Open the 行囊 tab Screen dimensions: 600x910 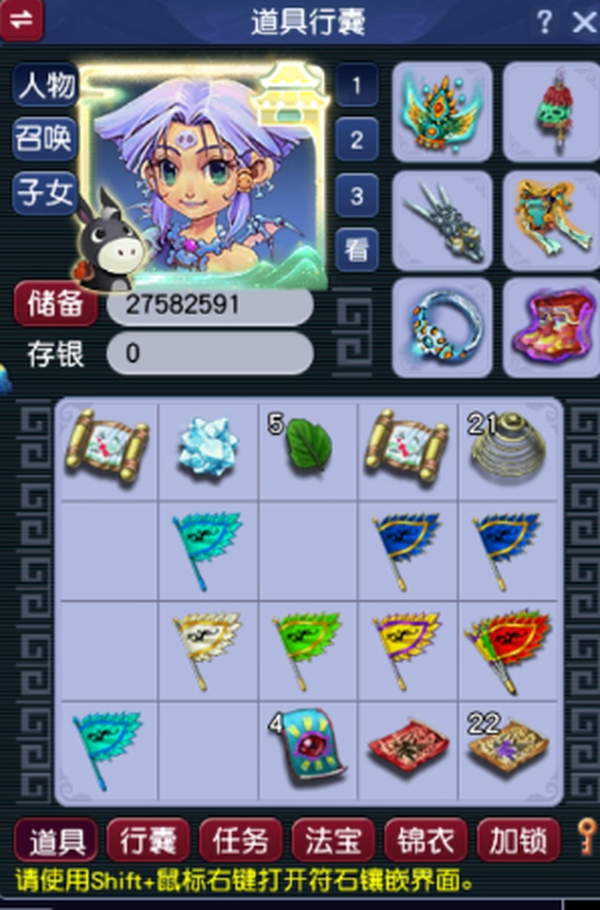point(148,840)
